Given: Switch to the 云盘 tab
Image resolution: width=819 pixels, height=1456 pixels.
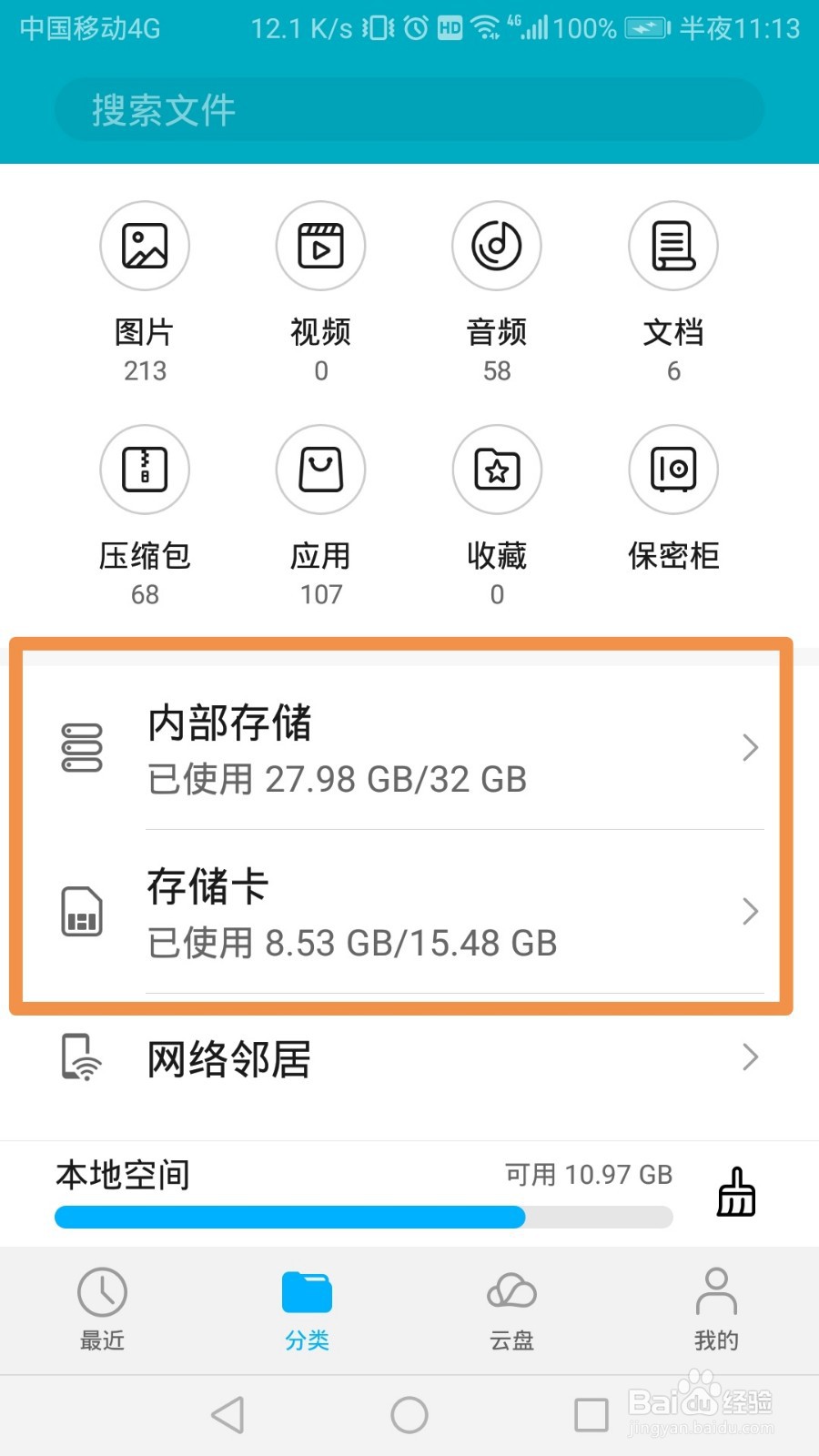Looking at the screenshot, I should tap(511, 1310).
